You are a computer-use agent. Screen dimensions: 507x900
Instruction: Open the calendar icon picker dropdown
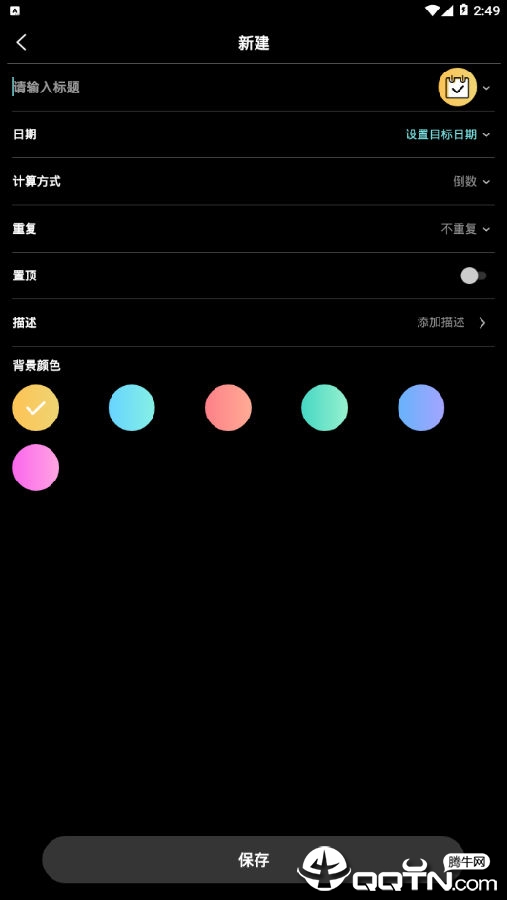click(x=465, y=87)
